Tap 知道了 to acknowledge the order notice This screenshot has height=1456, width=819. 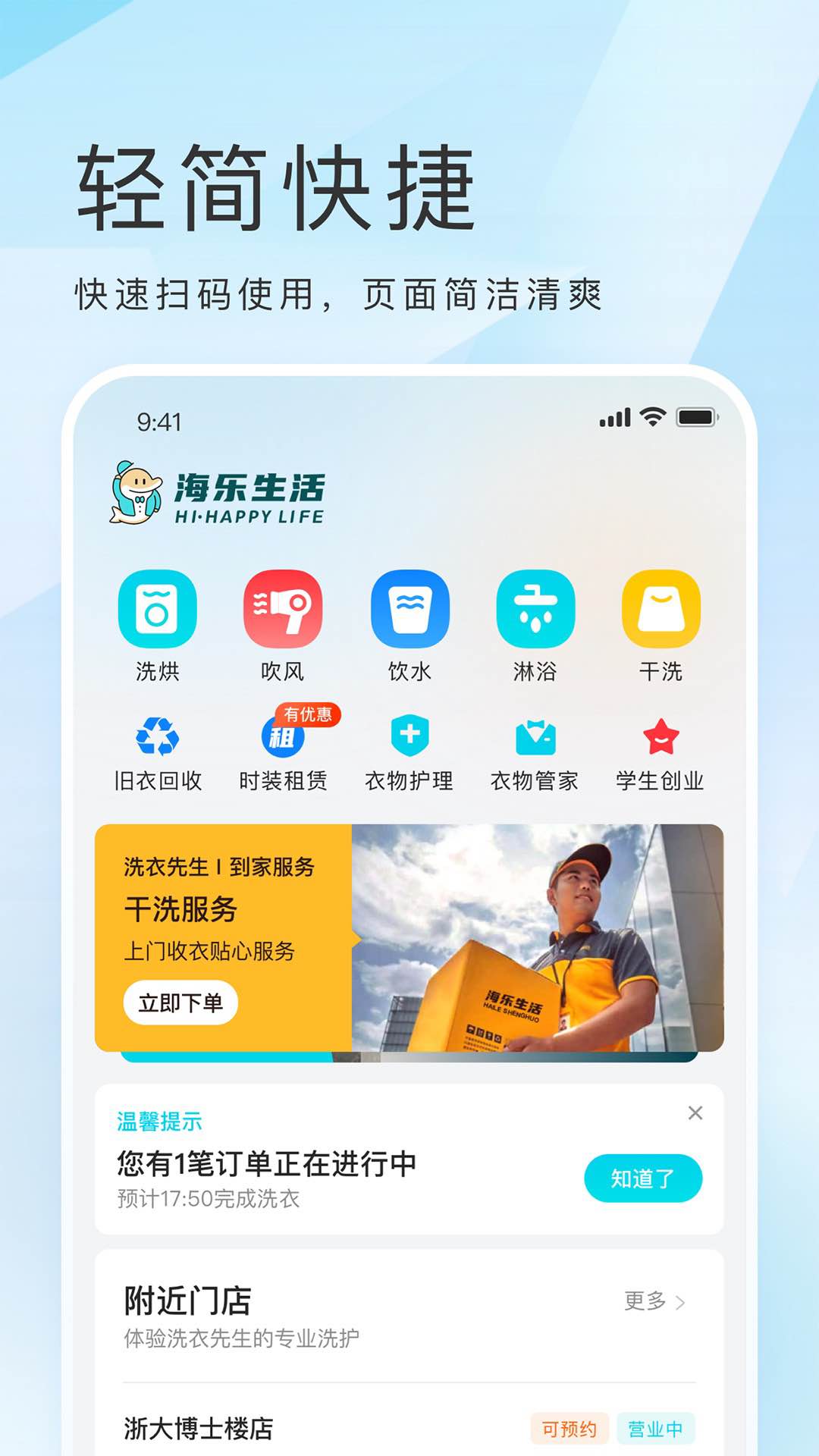pos(644,1178)
